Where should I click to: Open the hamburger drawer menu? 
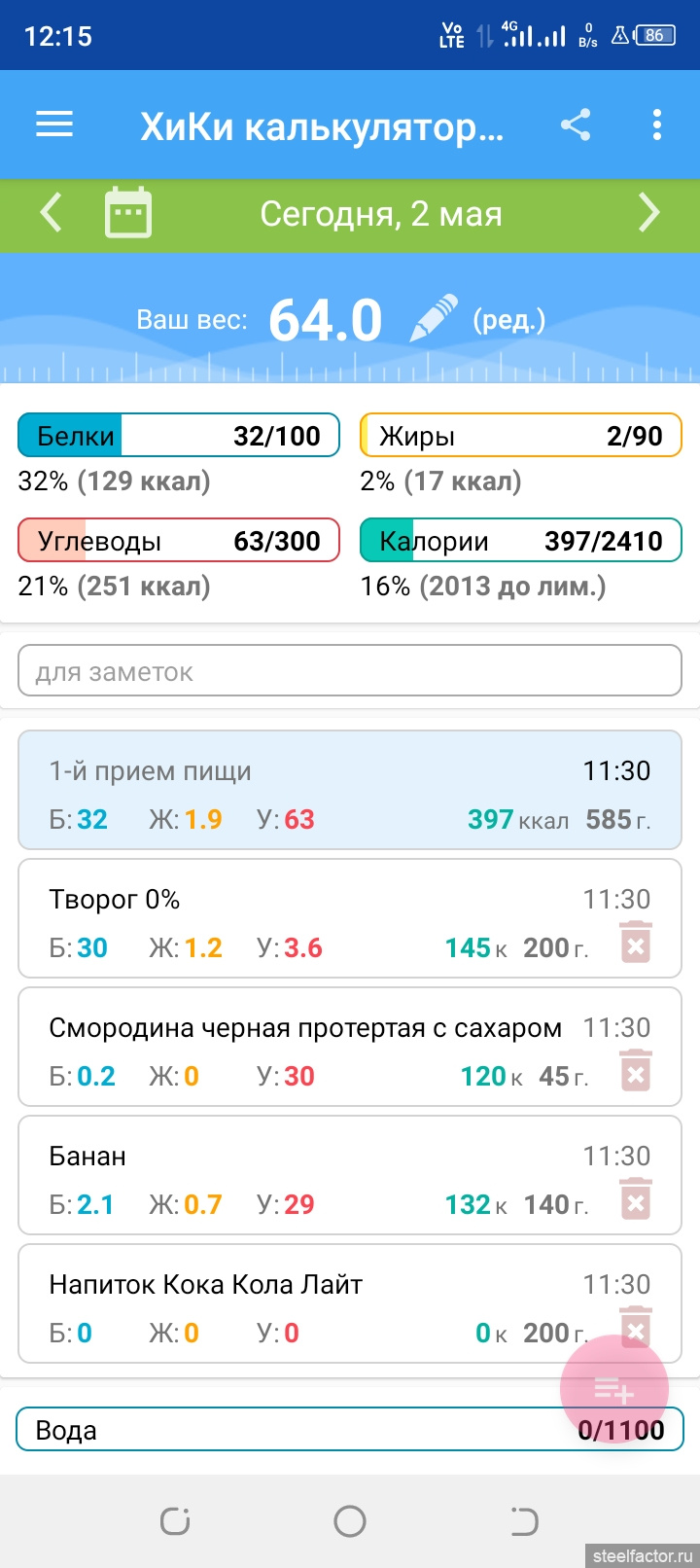pyautogui.click(x=54, y=125)
